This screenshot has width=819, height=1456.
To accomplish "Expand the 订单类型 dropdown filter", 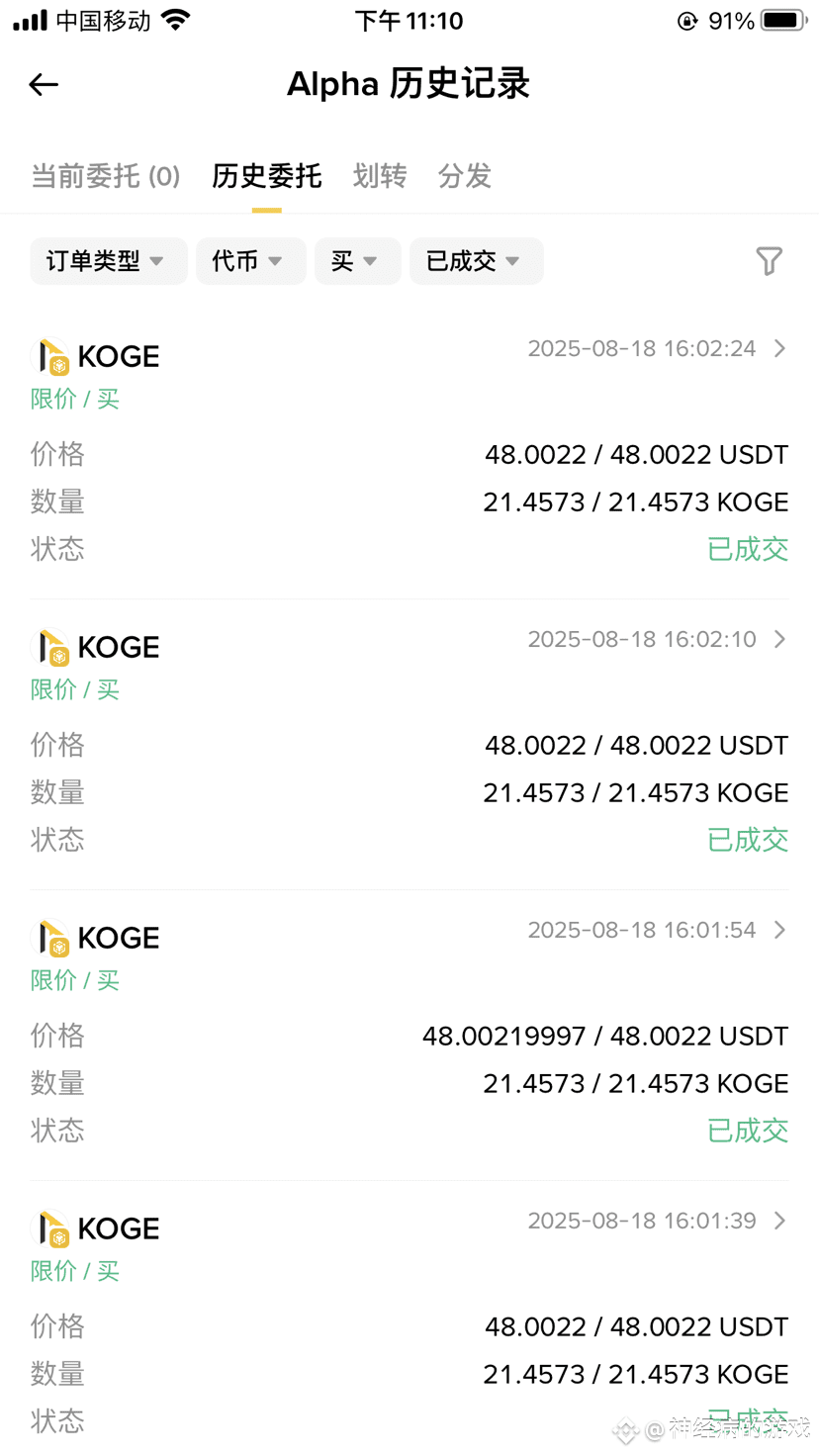I will tap(109, 261).
